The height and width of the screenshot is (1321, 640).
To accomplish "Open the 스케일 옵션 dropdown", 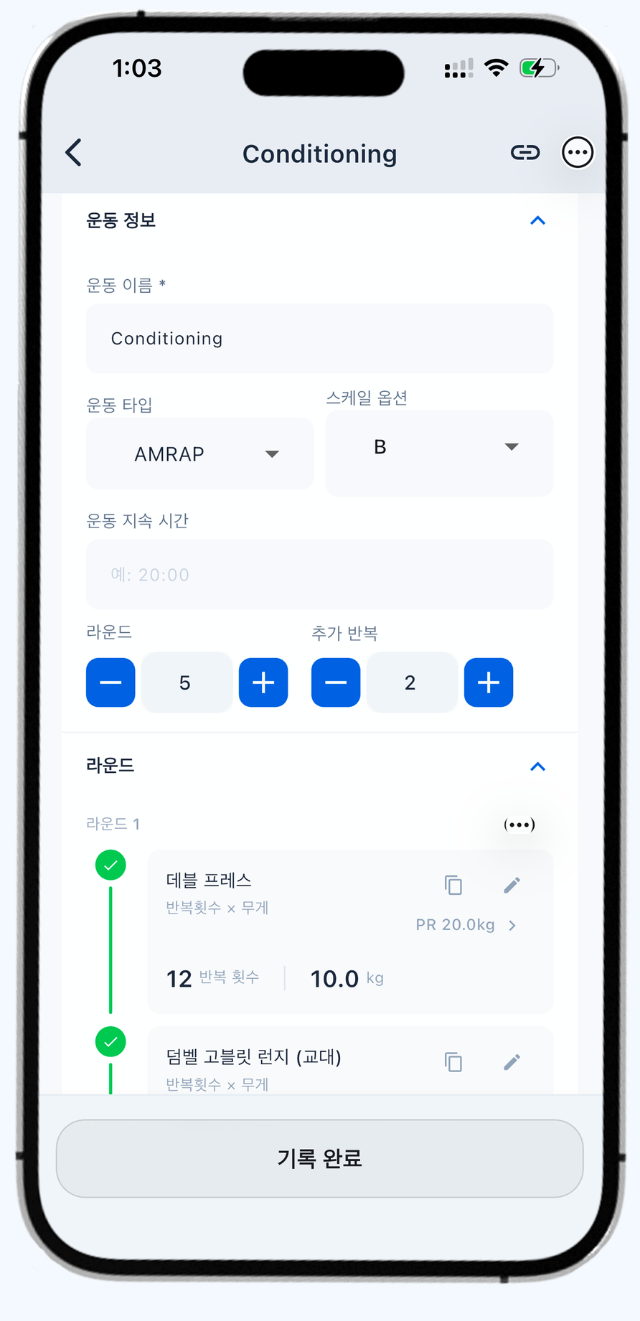I will point(439,448).
